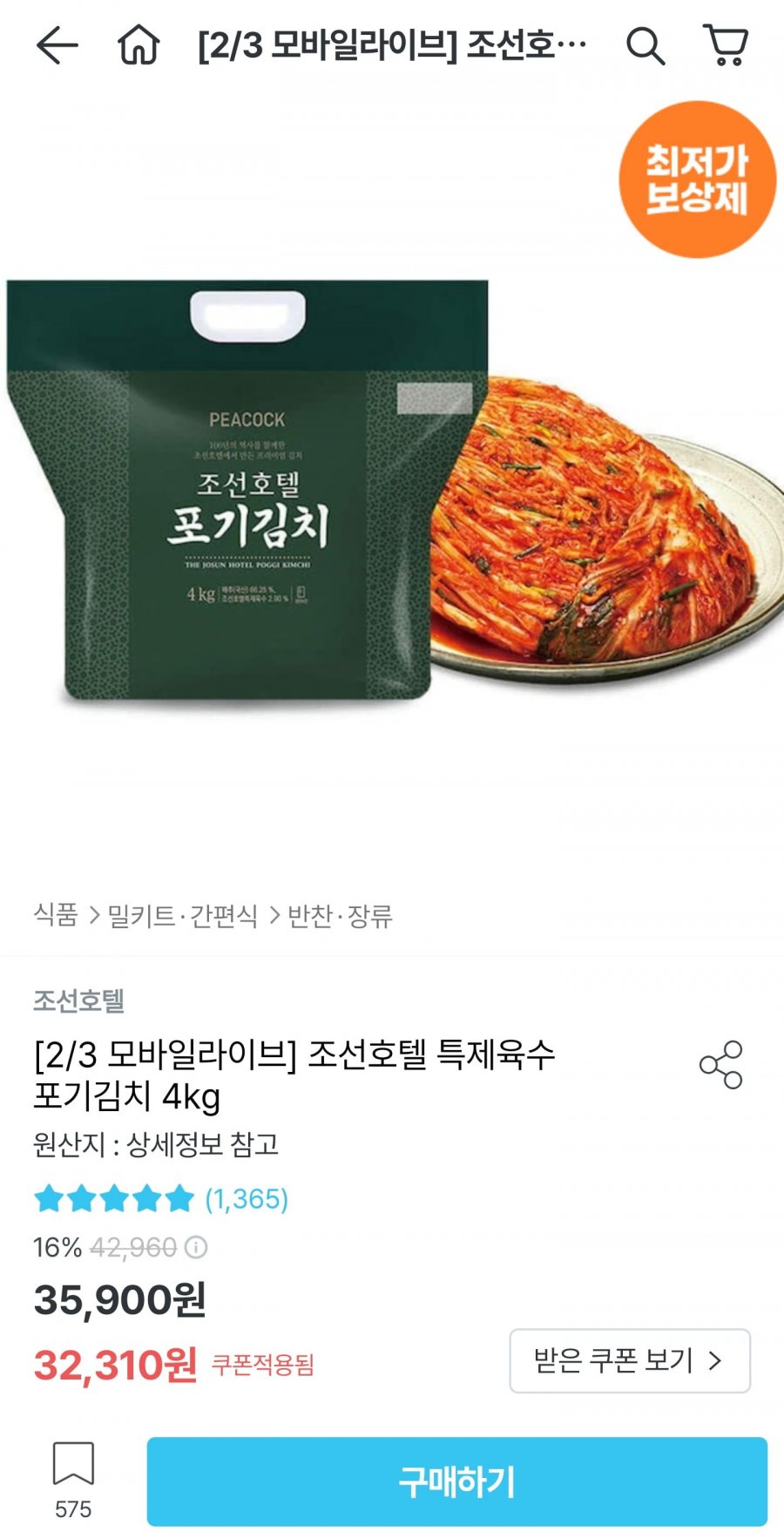The image size is (784, 1539).
Task: Open the 조선호텔 brand link
Action: pos(78,1000)
